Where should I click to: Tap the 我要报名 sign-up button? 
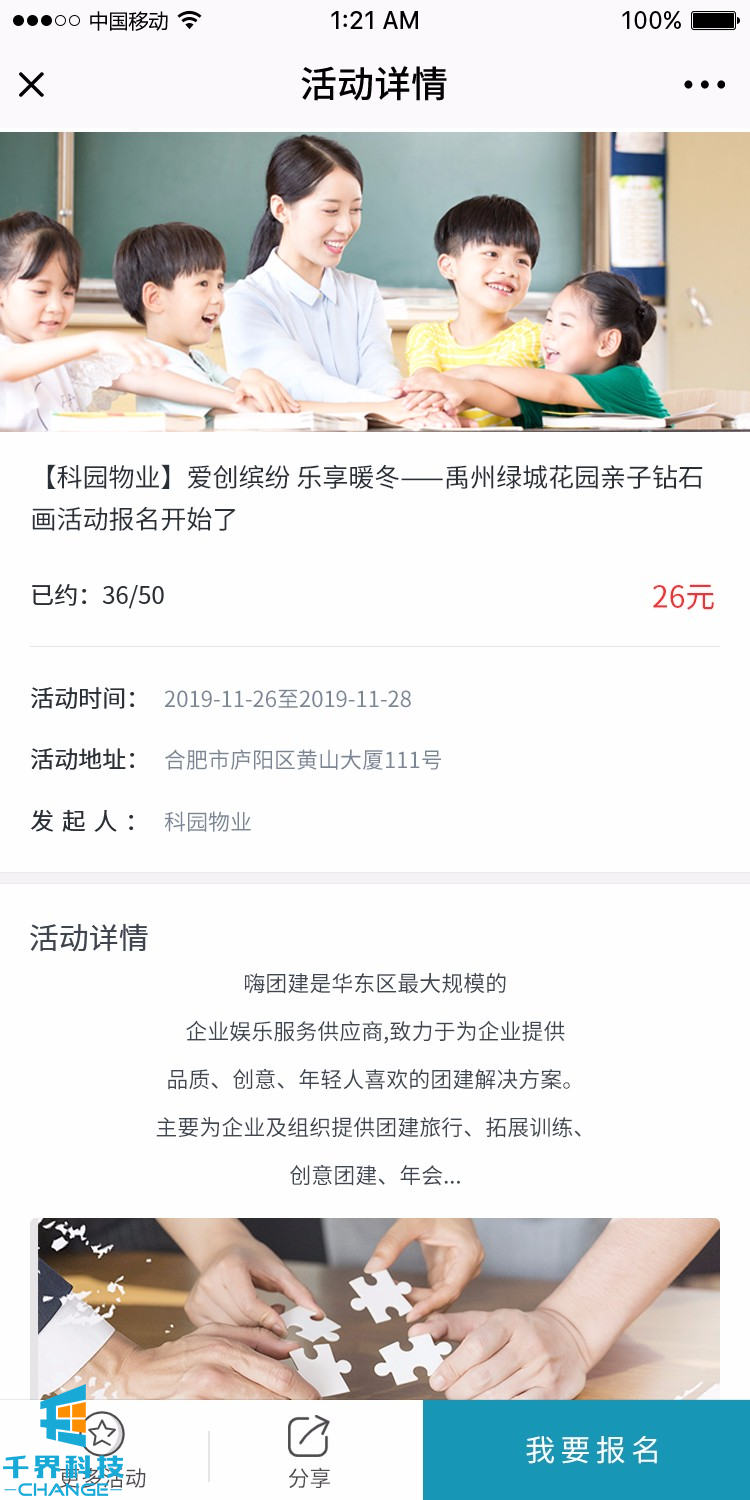click(592, 1450)
